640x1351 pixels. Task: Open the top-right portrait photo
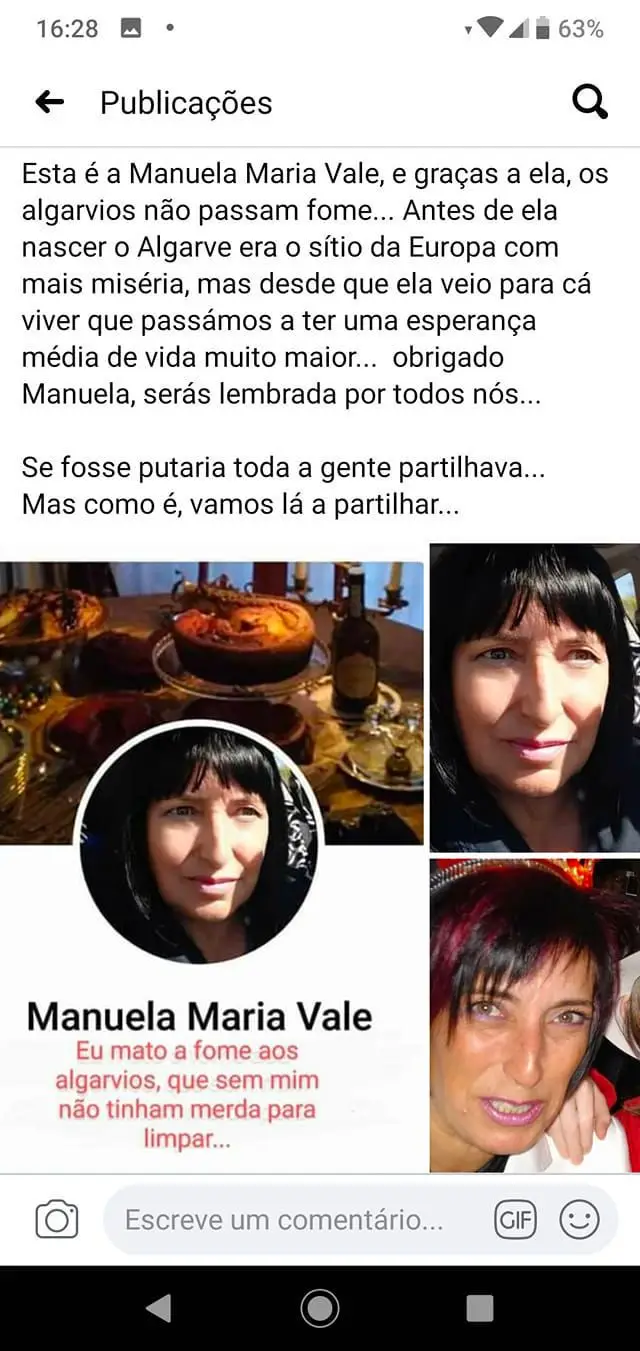pos(534,697)
